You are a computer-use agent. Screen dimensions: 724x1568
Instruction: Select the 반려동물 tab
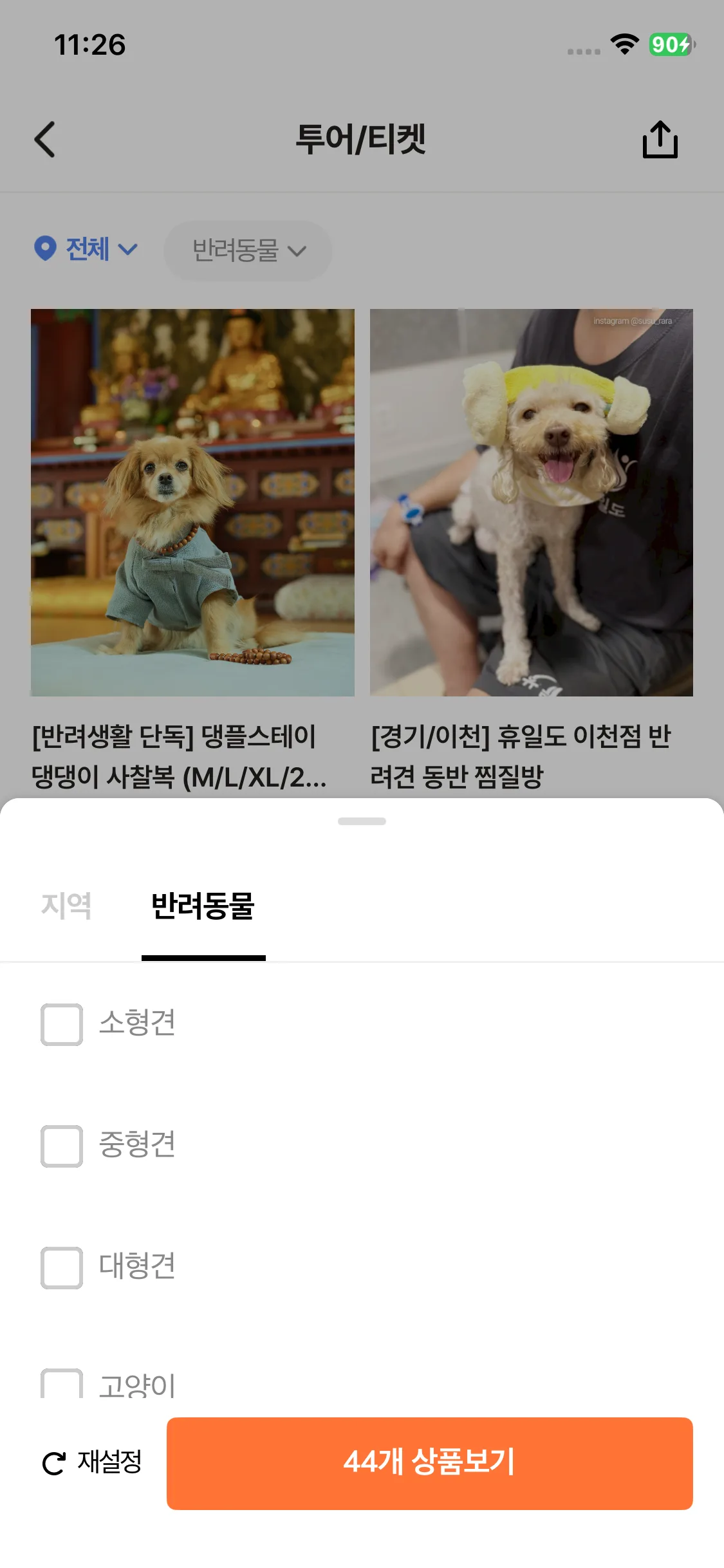point(203,906)
